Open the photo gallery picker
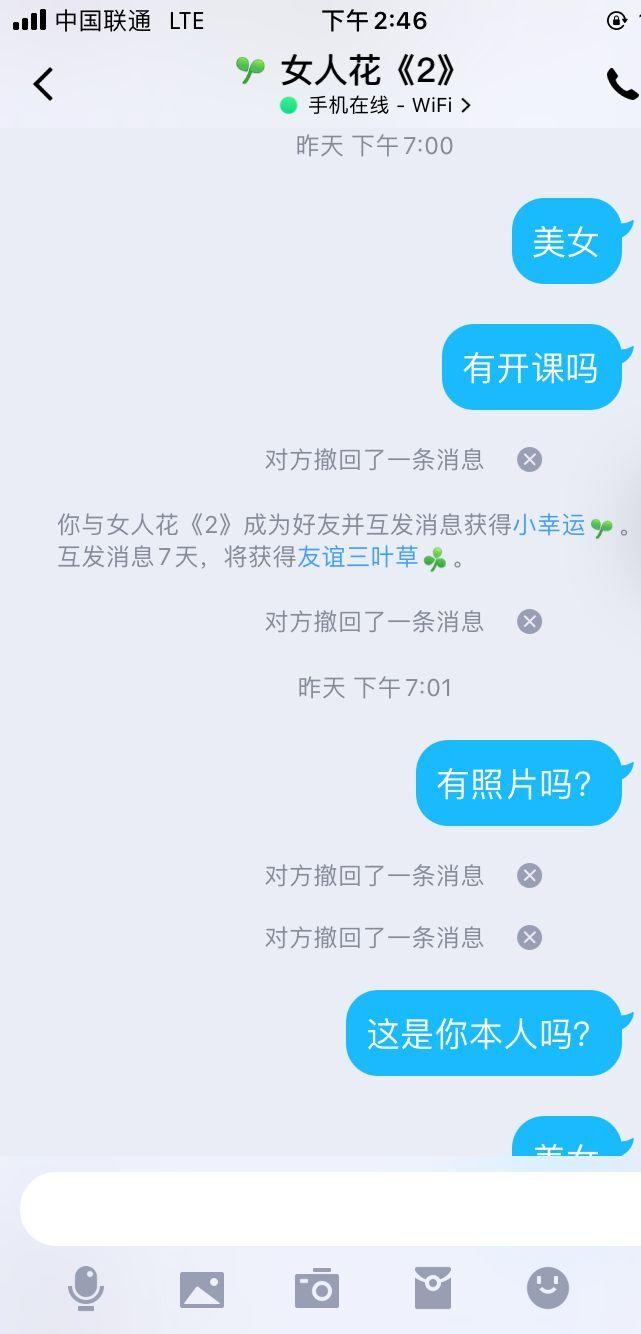The width and height of the screenshot is (641, 1334). pyautogui.click(x=202, y=1289)
